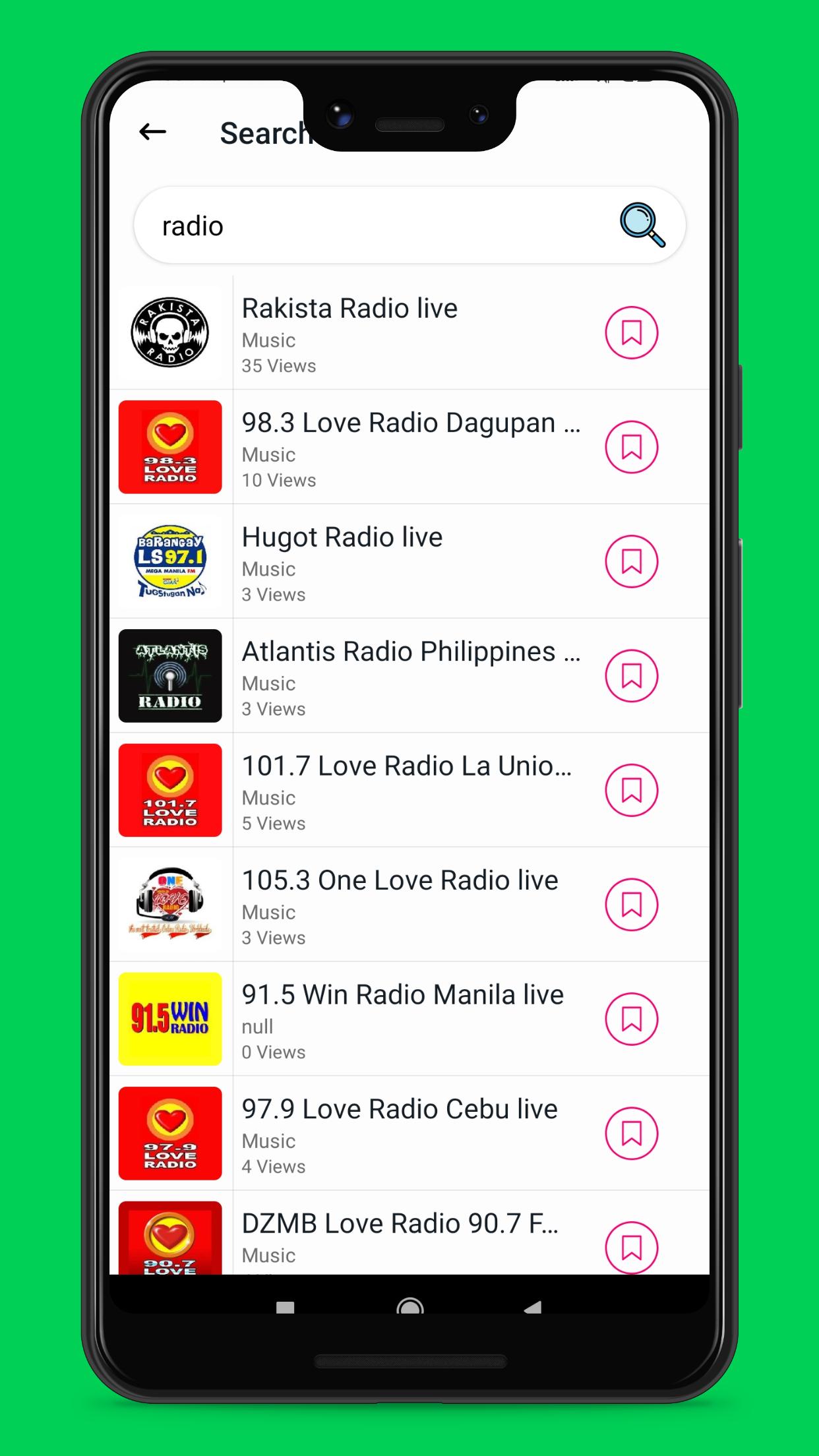Screen dimensions: 819x1456
Task: Bookmark 105.3 One Love Radio live
Action: [632, 905]
